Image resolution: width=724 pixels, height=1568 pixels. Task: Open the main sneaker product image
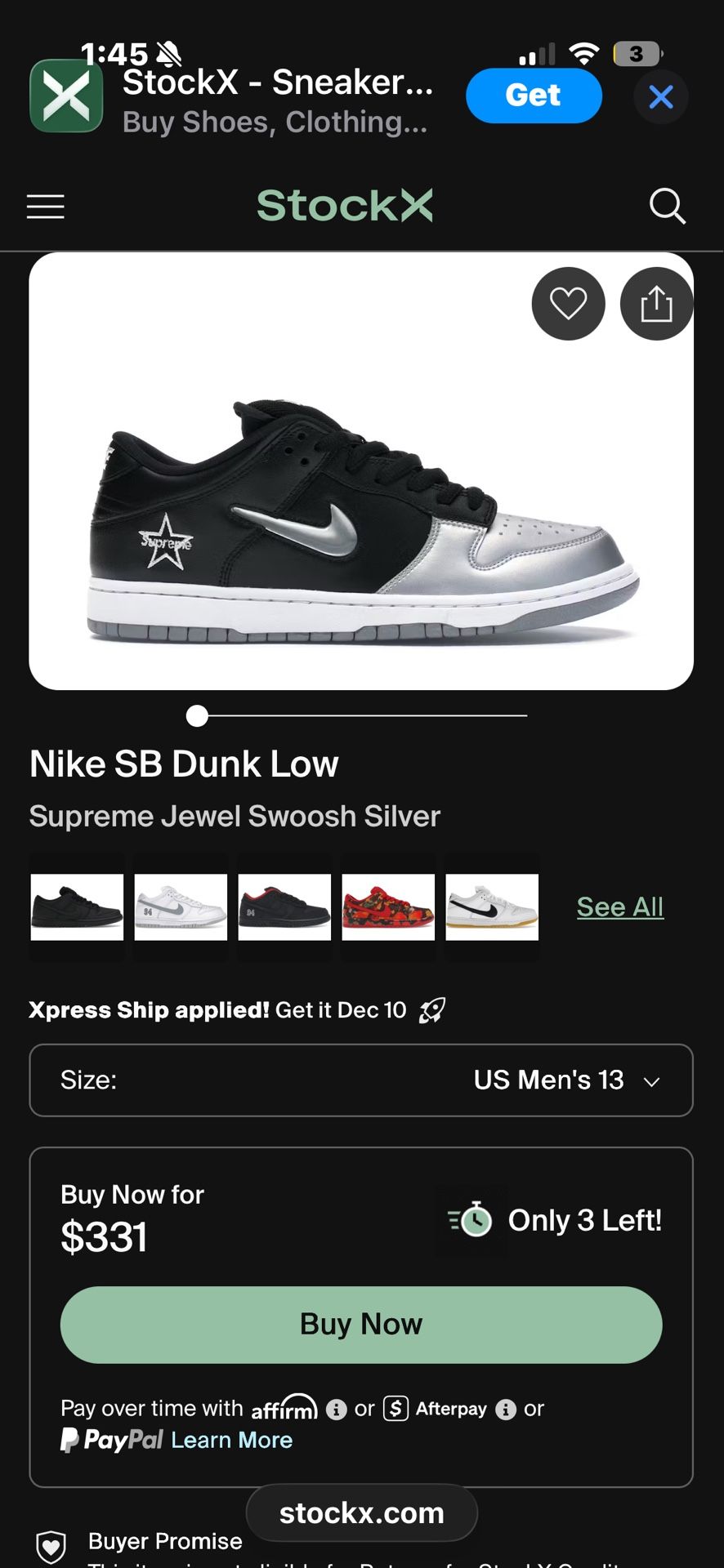(360, 506)
